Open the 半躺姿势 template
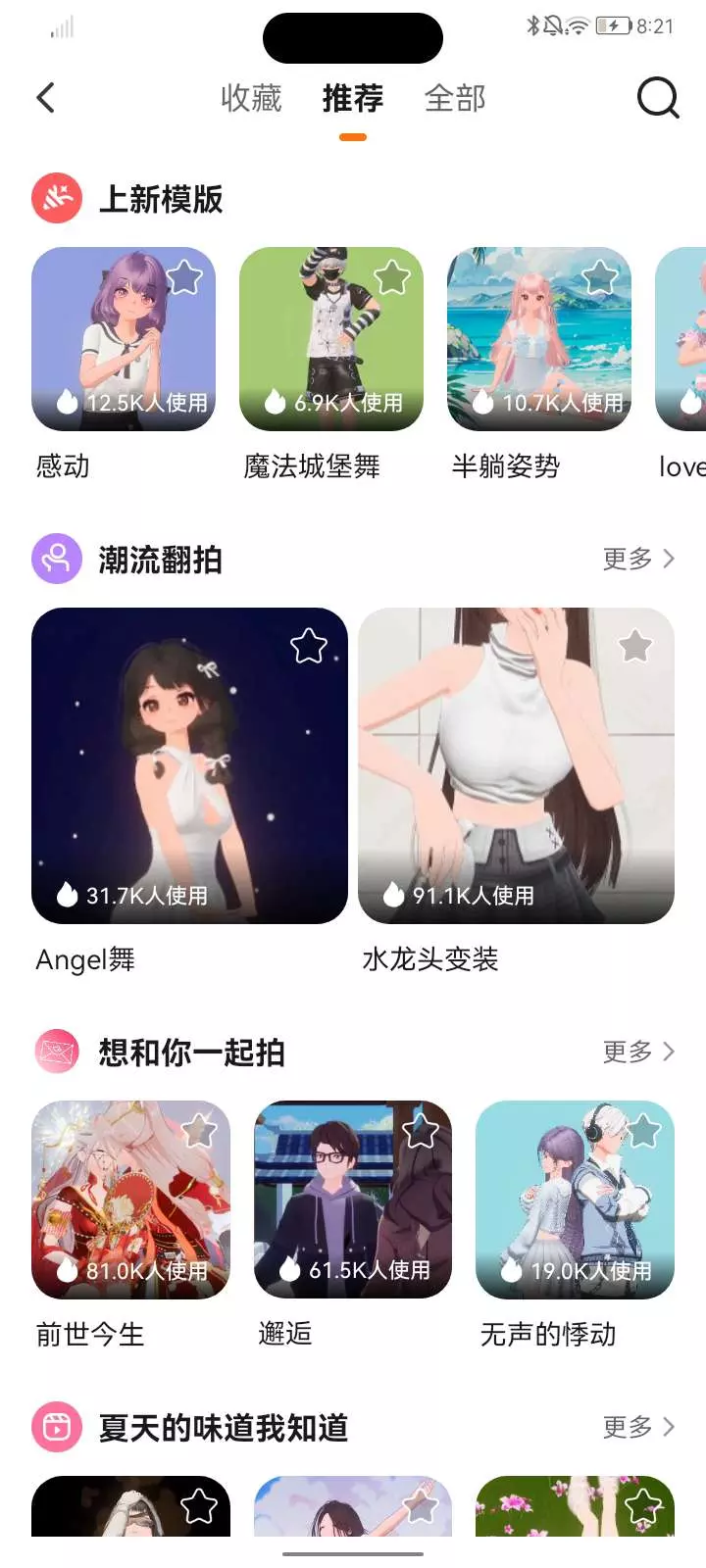Screen dimensions: 706x1568 [x=539, y=339]
